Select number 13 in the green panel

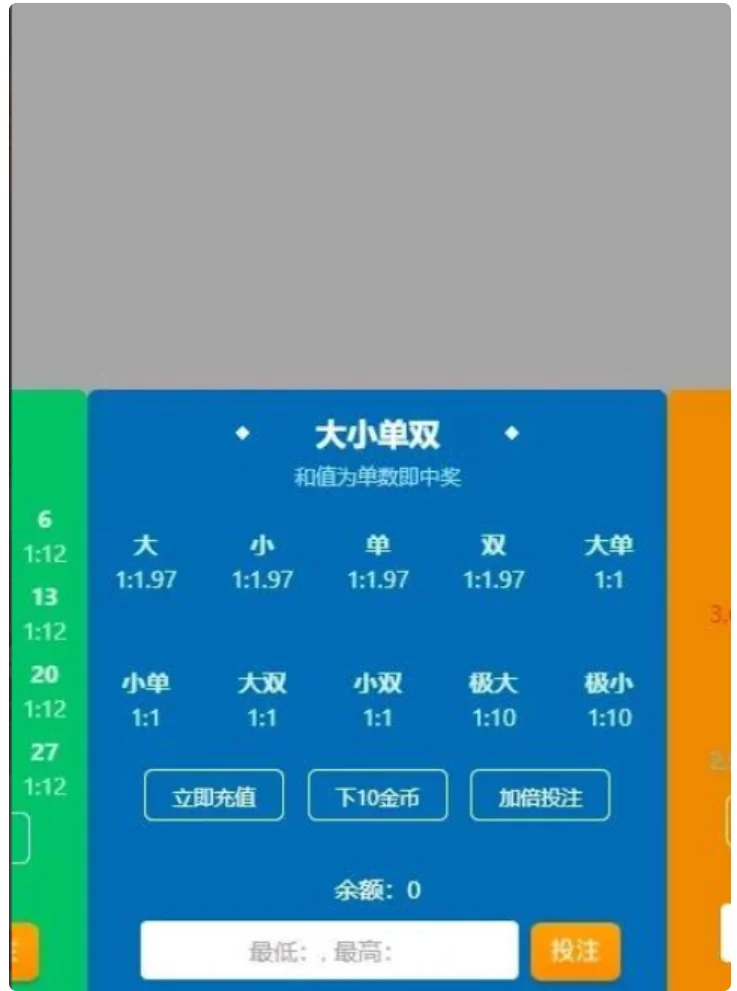44,612
